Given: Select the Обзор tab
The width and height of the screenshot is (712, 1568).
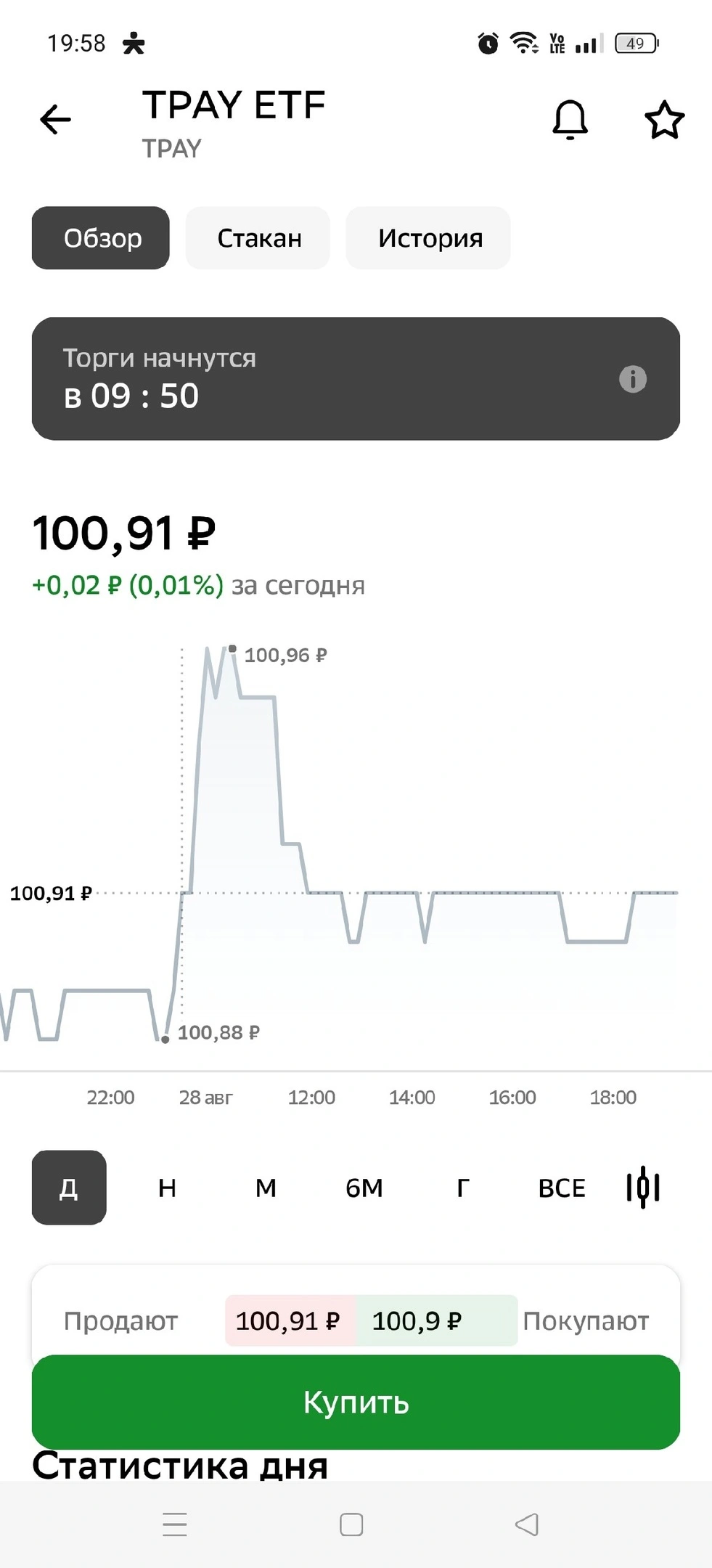Looking at the screenshot, I should 101,238.
